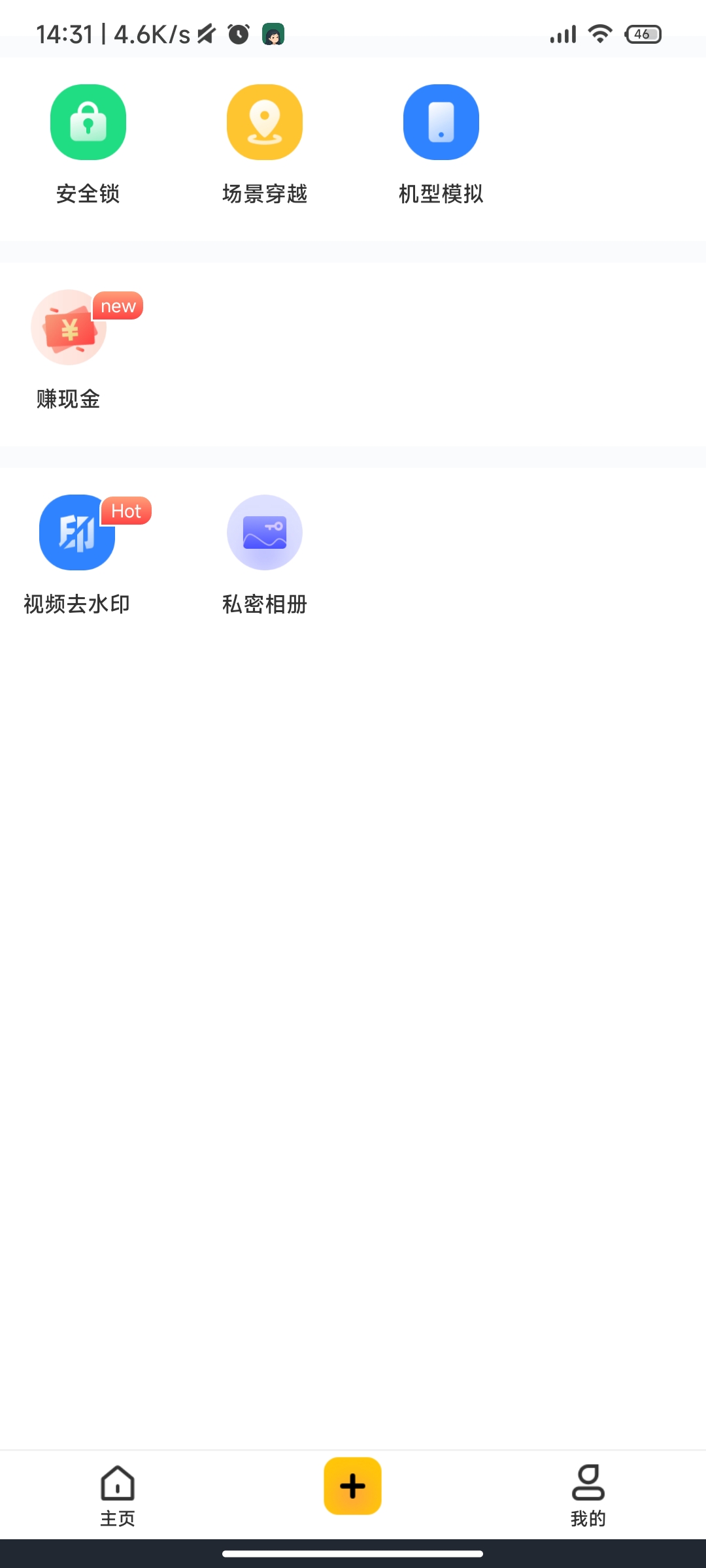Tap the yellow map pin icon

pos(264,122)
